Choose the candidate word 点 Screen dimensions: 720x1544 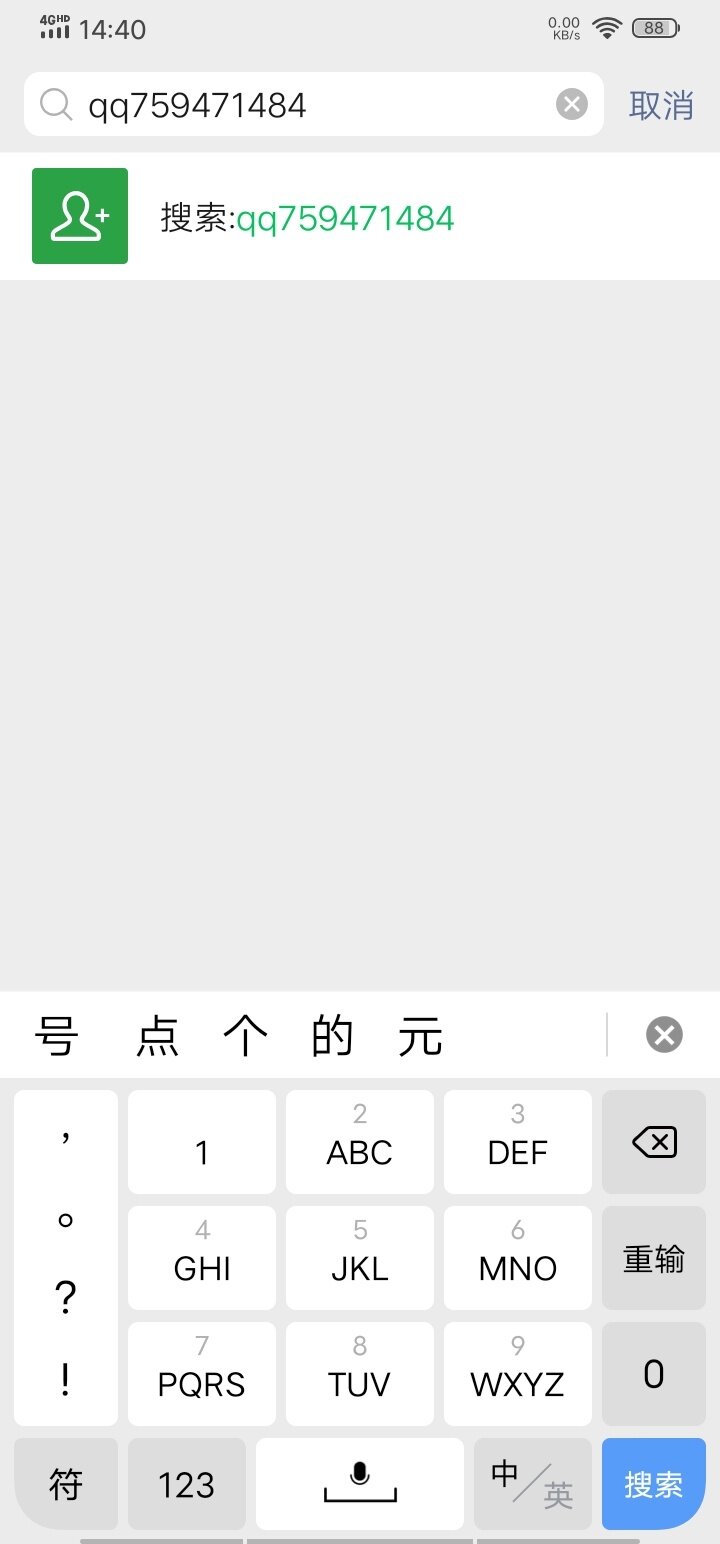pos(157,1035)
